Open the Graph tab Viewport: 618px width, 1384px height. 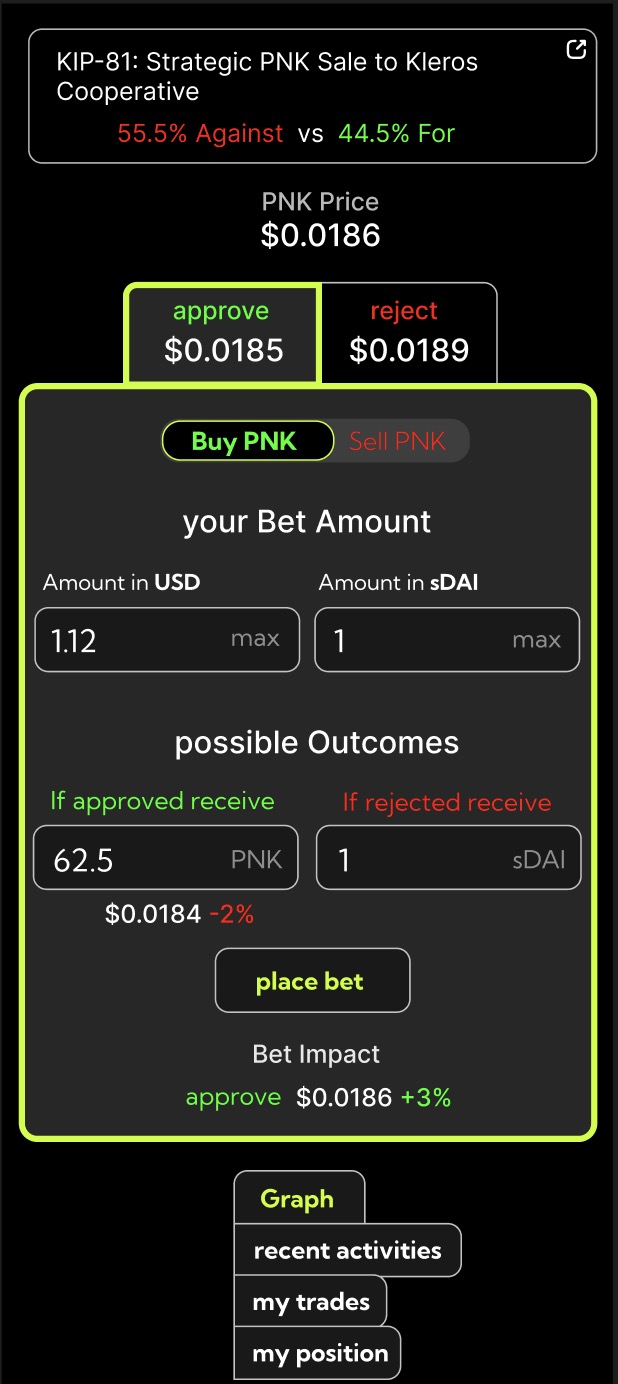click(x=298, y=1198)
